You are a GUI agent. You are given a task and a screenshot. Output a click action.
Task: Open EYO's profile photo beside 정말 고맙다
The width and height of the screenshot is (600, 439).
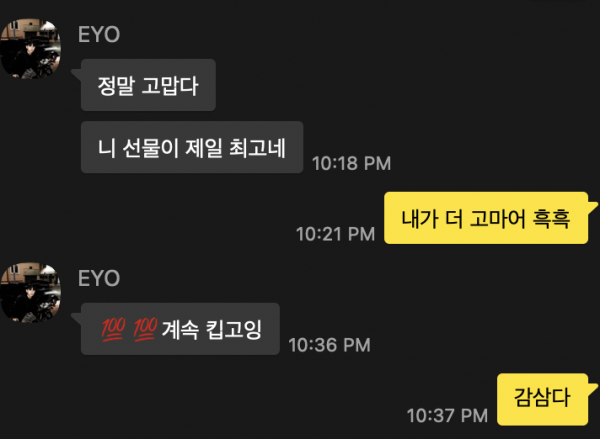click(29, 50)
